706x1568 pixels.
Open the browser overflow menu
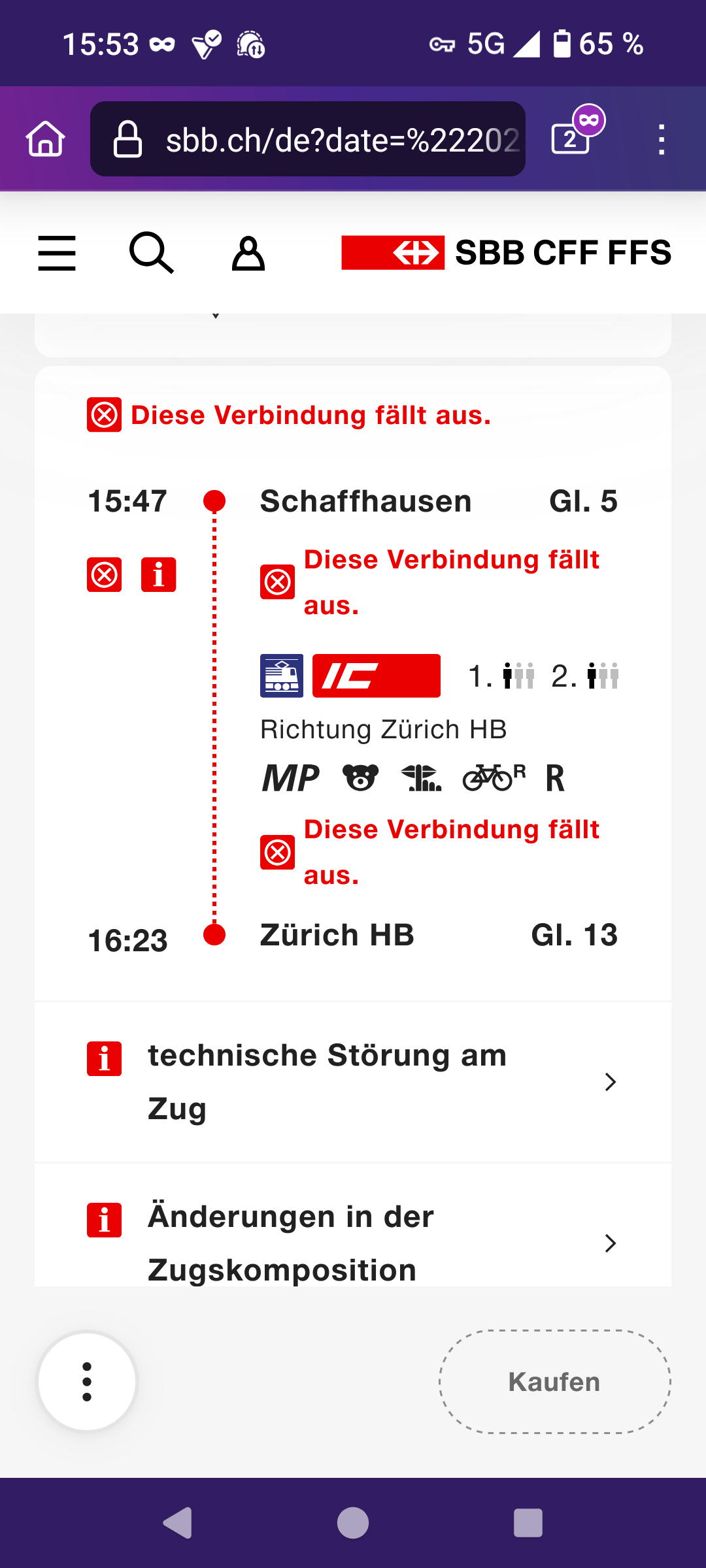(662, 139)
